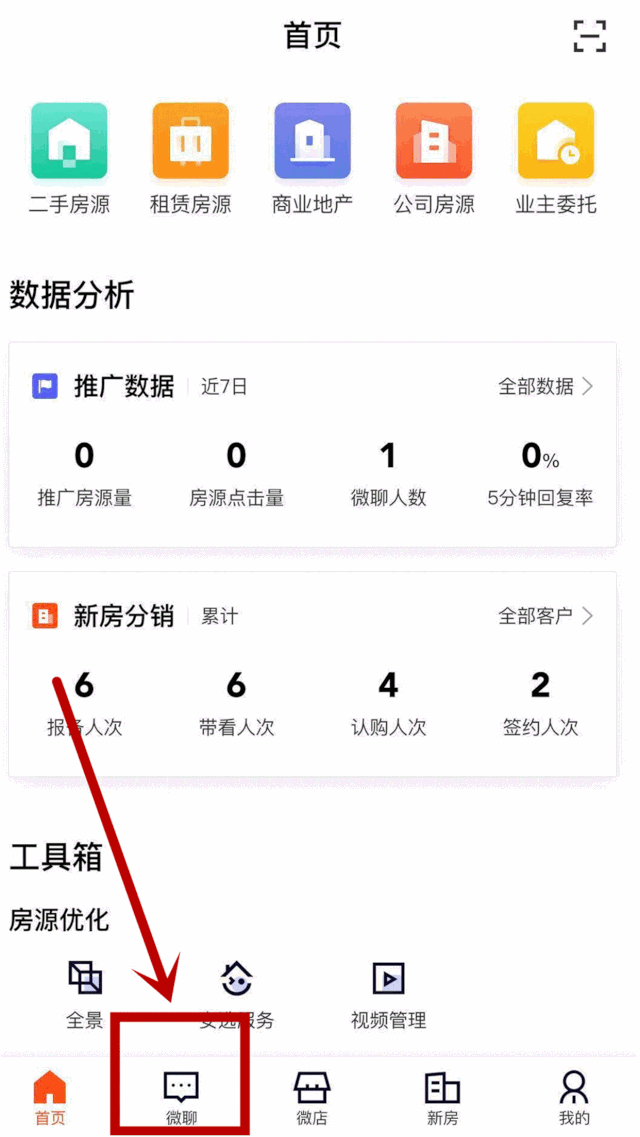
Task: Open the 视频管理 tool
Action: tap(388, 992)
